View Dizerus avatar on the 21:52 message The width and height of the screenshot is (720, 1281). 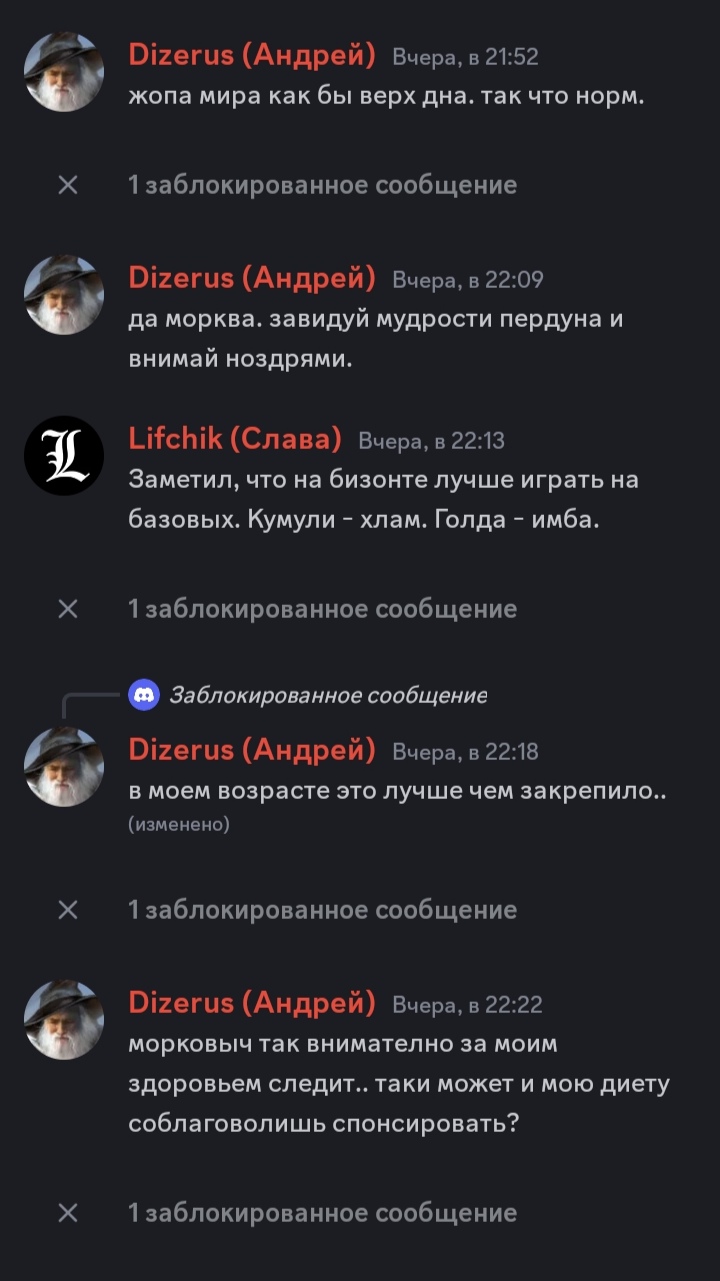64,72
